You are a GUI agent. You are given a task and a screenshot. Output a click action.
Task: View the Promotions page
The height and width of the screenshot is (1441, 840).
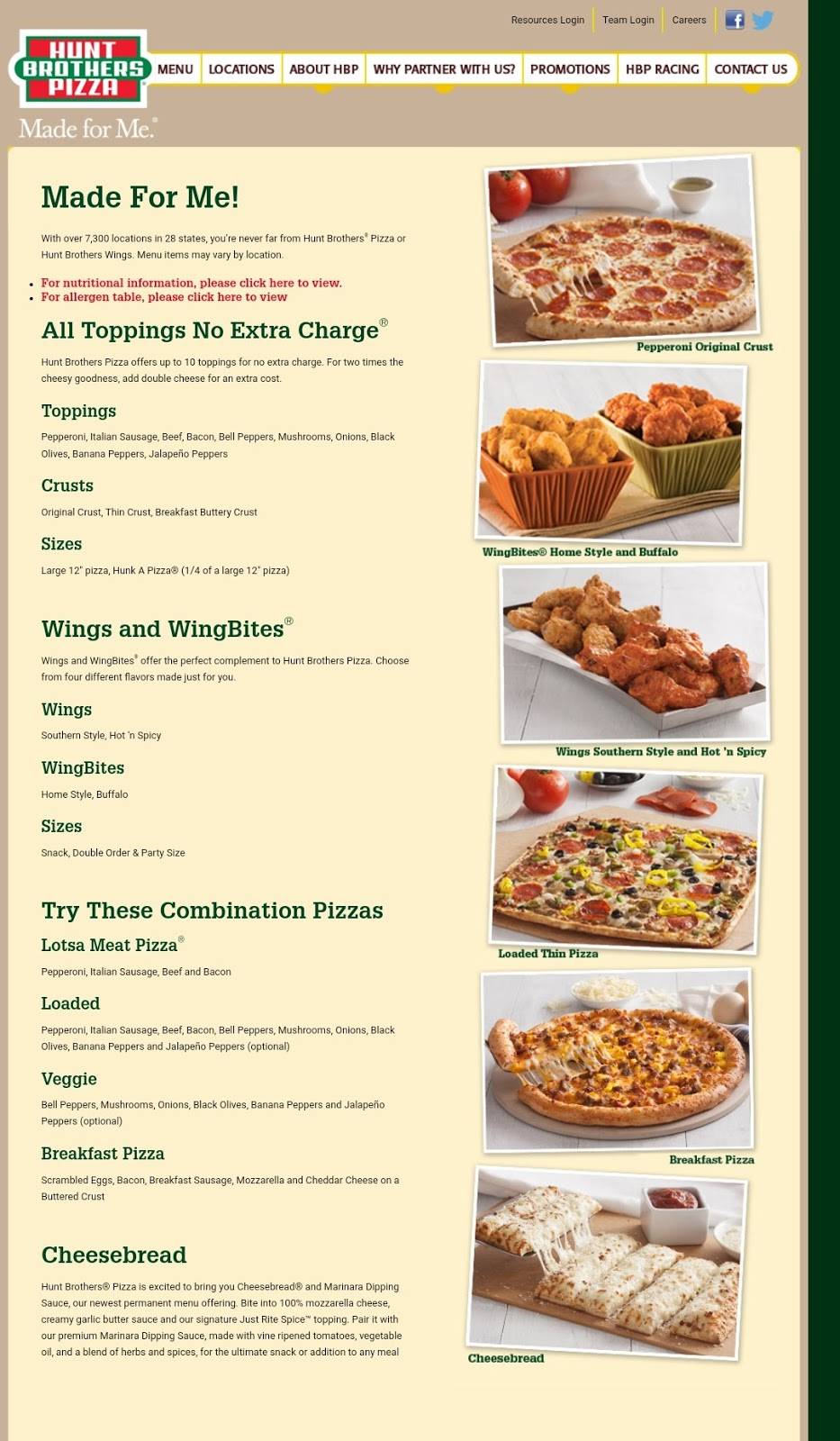[x=570, y=69]
